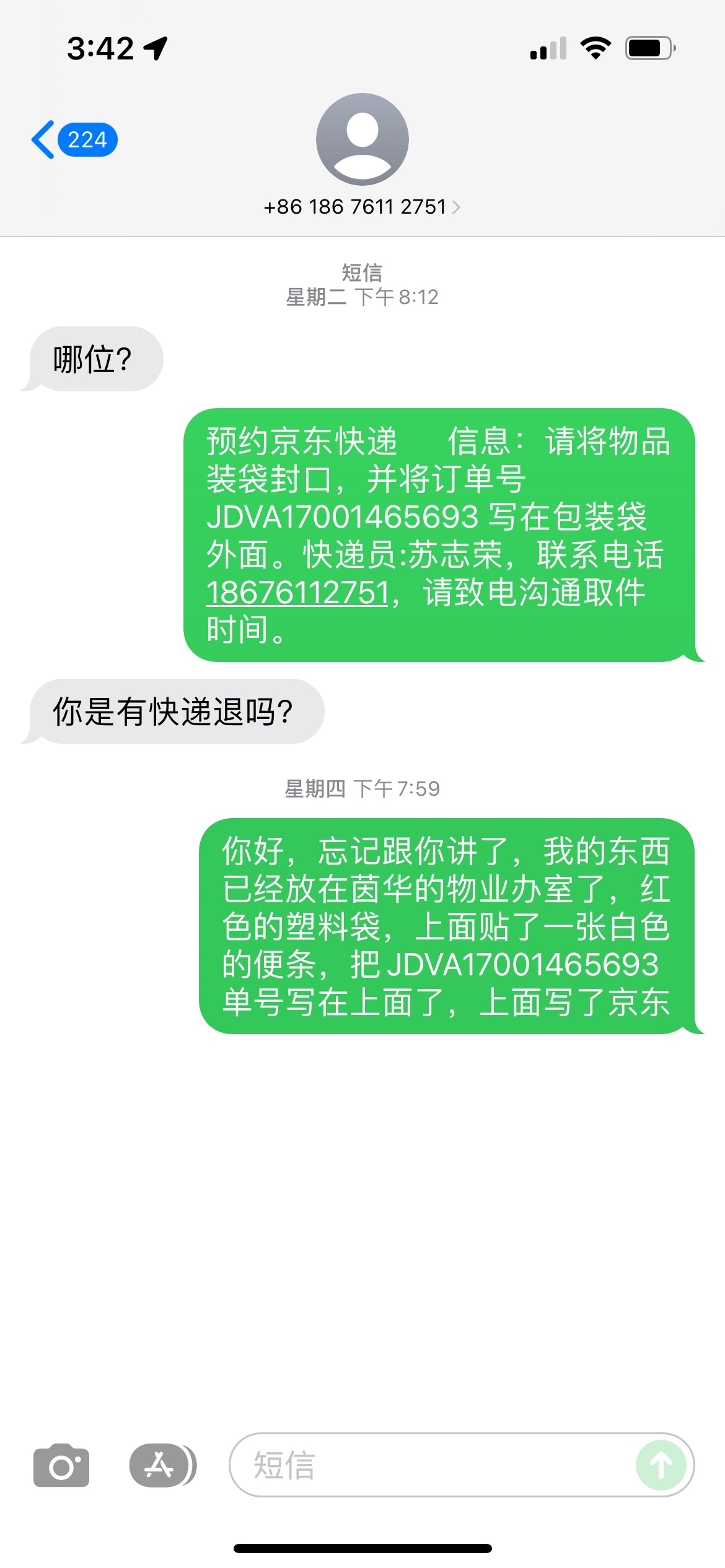Open contact details for +86 186 7611 2751
The width and height of the screenshot is (725, 1568).
[x=362, y=206]
